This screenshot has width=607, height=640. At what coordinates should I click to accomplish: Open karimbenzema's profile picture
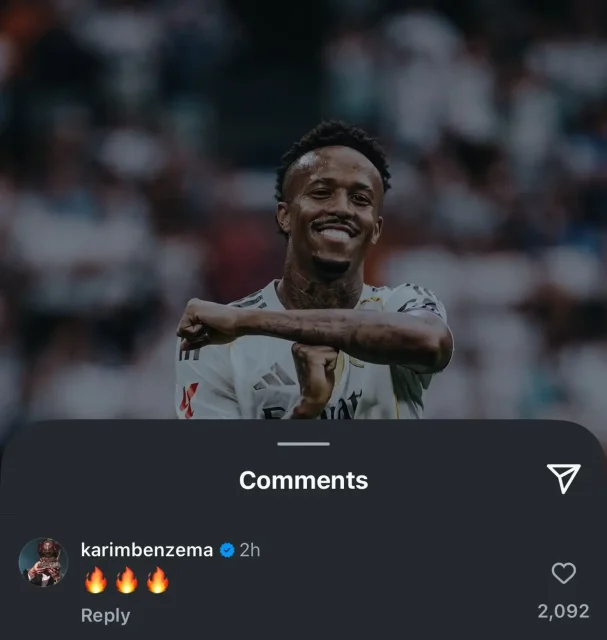(43, 562)
